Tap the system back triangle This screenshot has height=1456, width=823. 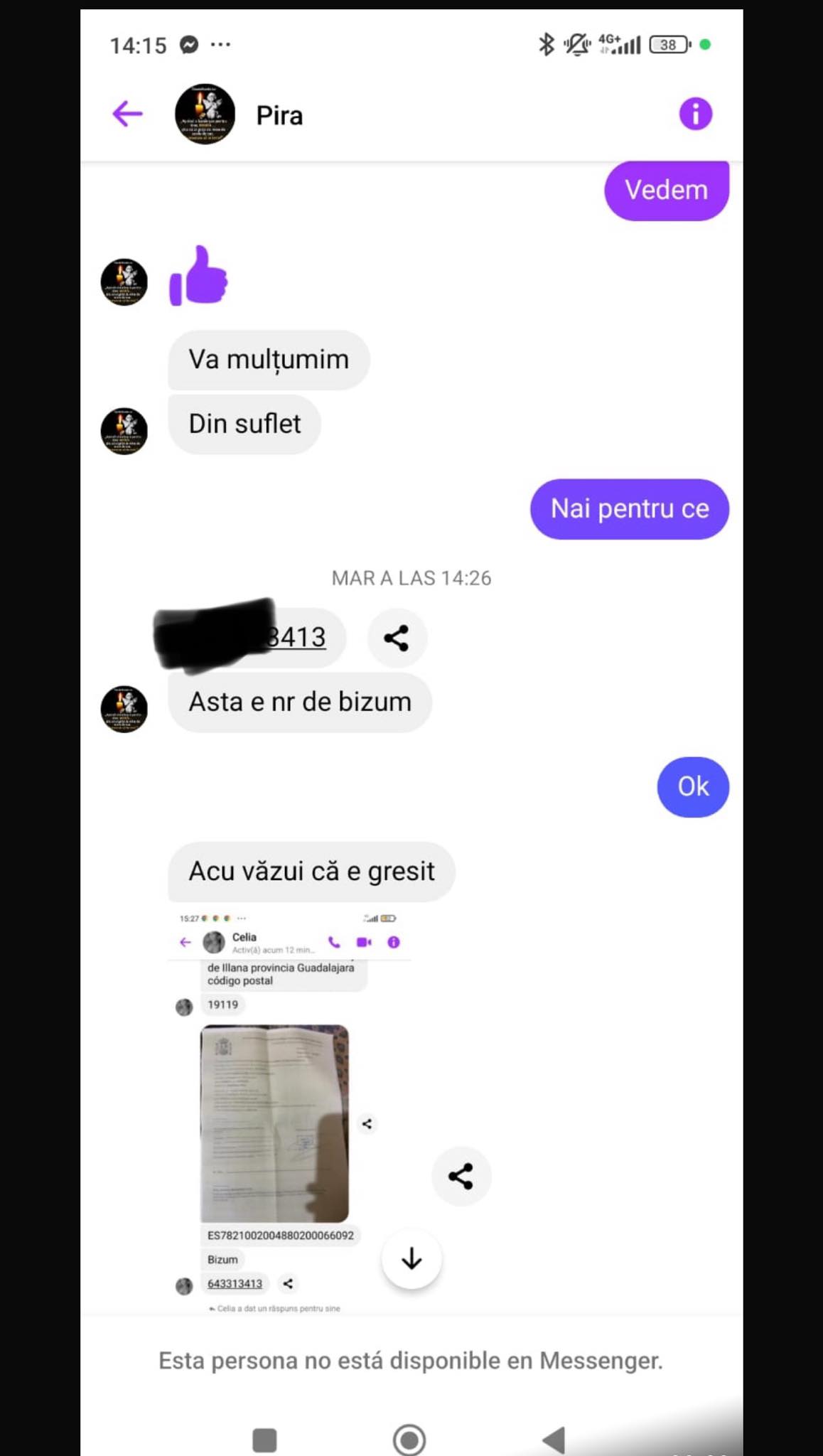click(x=553, y=1440)
